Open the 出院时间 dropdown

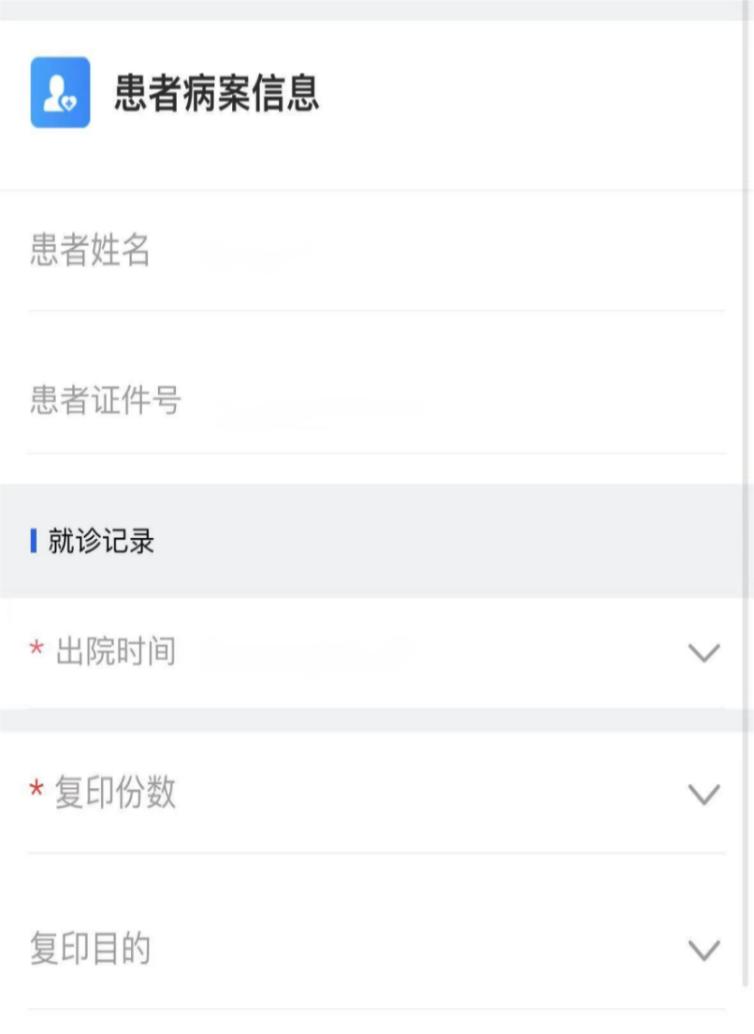pyautogui.click(x=704, y=653)
